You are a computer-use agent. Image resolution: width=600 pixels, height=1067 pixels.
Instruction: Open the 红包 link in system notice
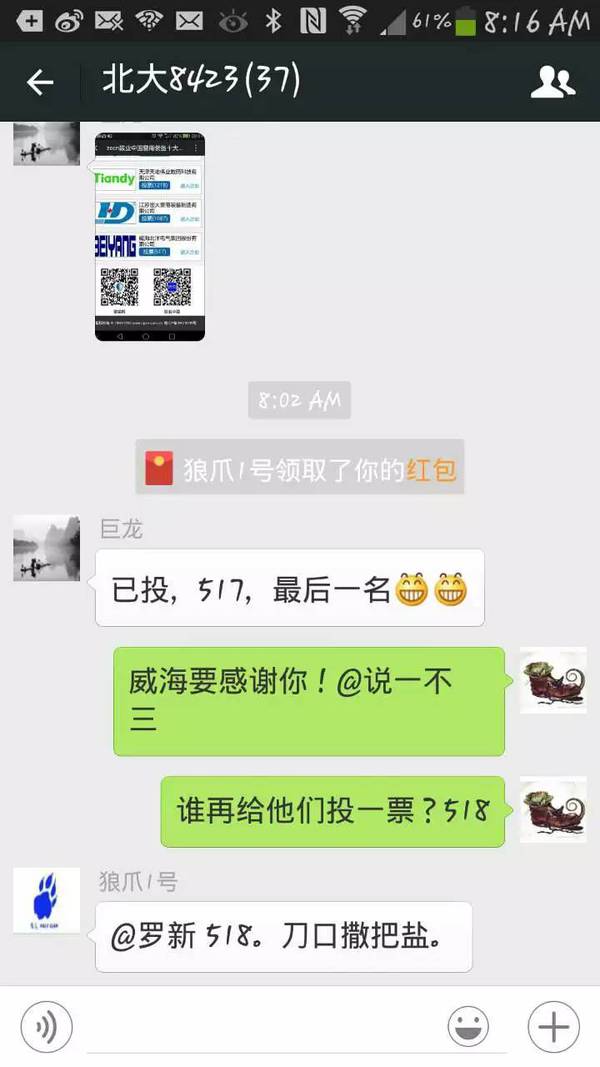click(432, 470)
